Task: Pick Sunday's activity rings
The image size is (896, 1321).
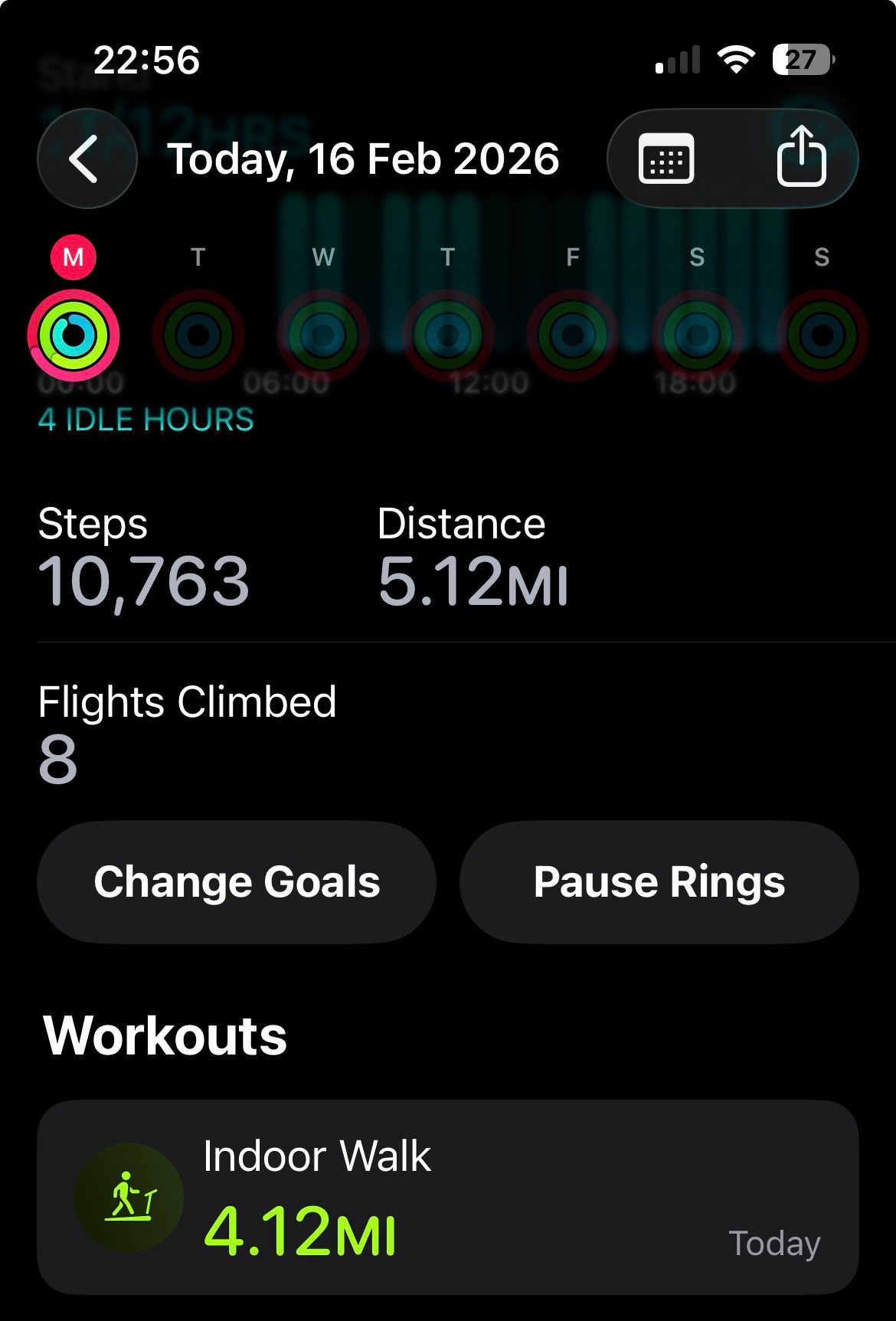Action: 822,335
